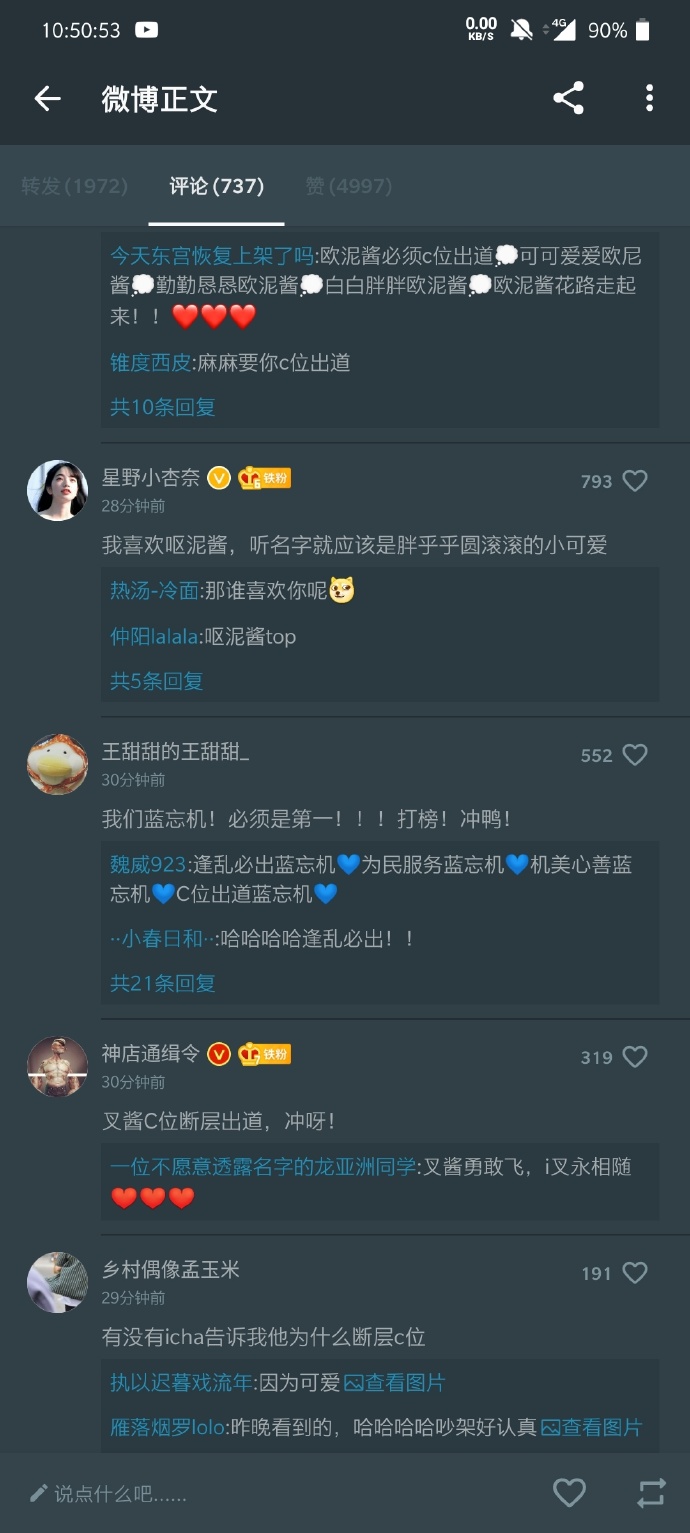Screen dimensions: 690x1533
Task: View image in 执以迟暮戏流年's reply
Action: click(x=395, y=1383)
